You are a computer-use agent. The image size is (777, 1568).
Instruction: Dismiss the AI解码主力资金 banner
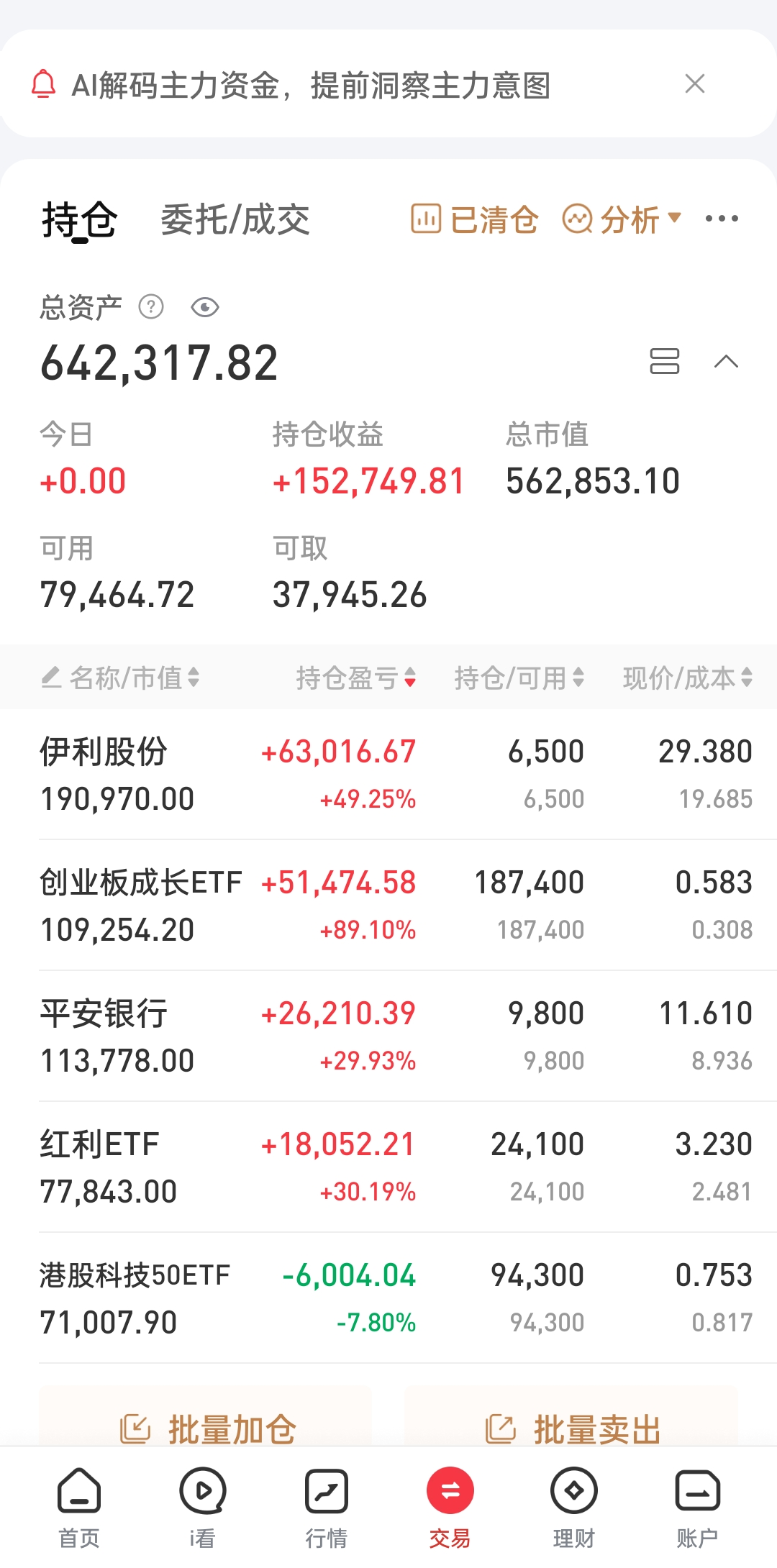click(x=694, y=84)
